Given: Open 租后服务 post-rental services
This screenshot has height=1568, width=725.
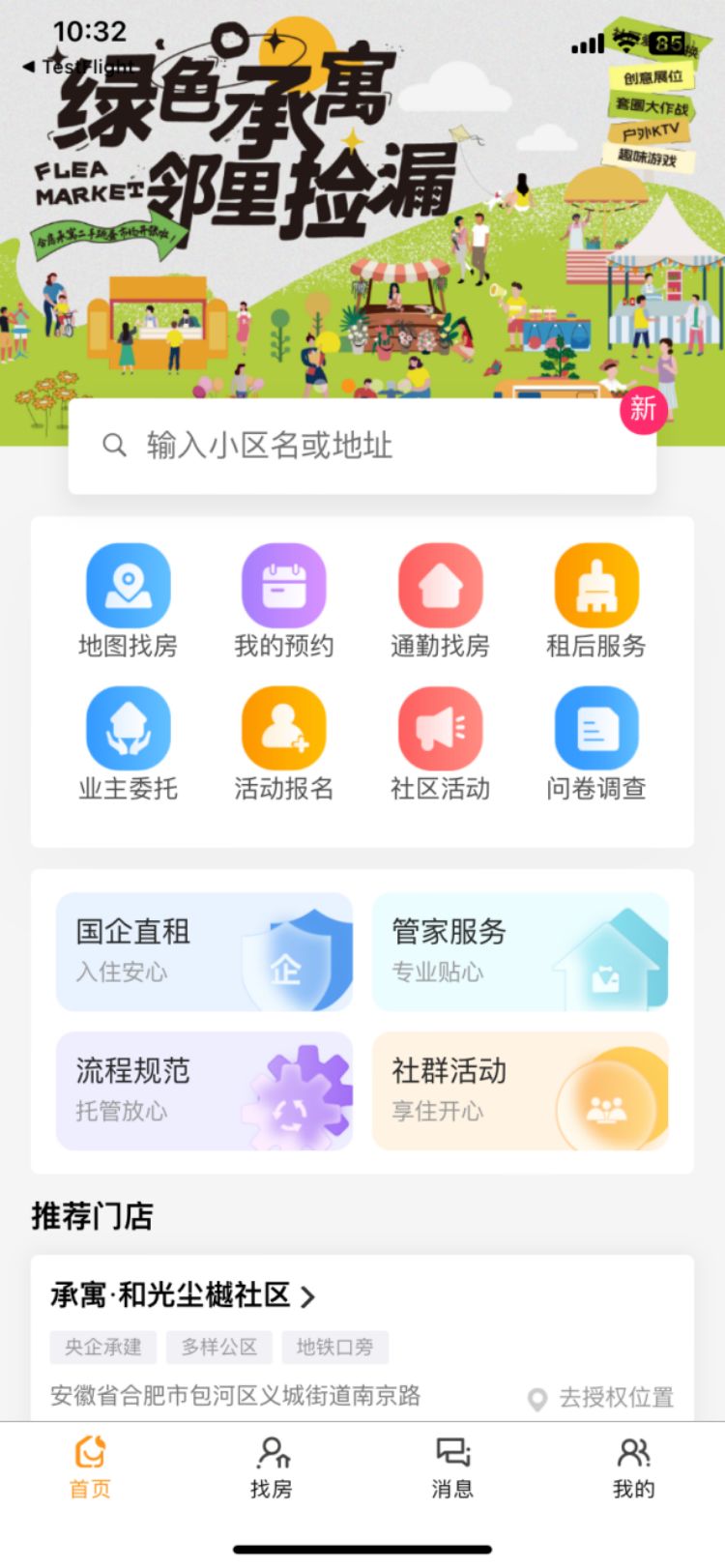Looking at the screenshot, I should (x=596, y=601).
